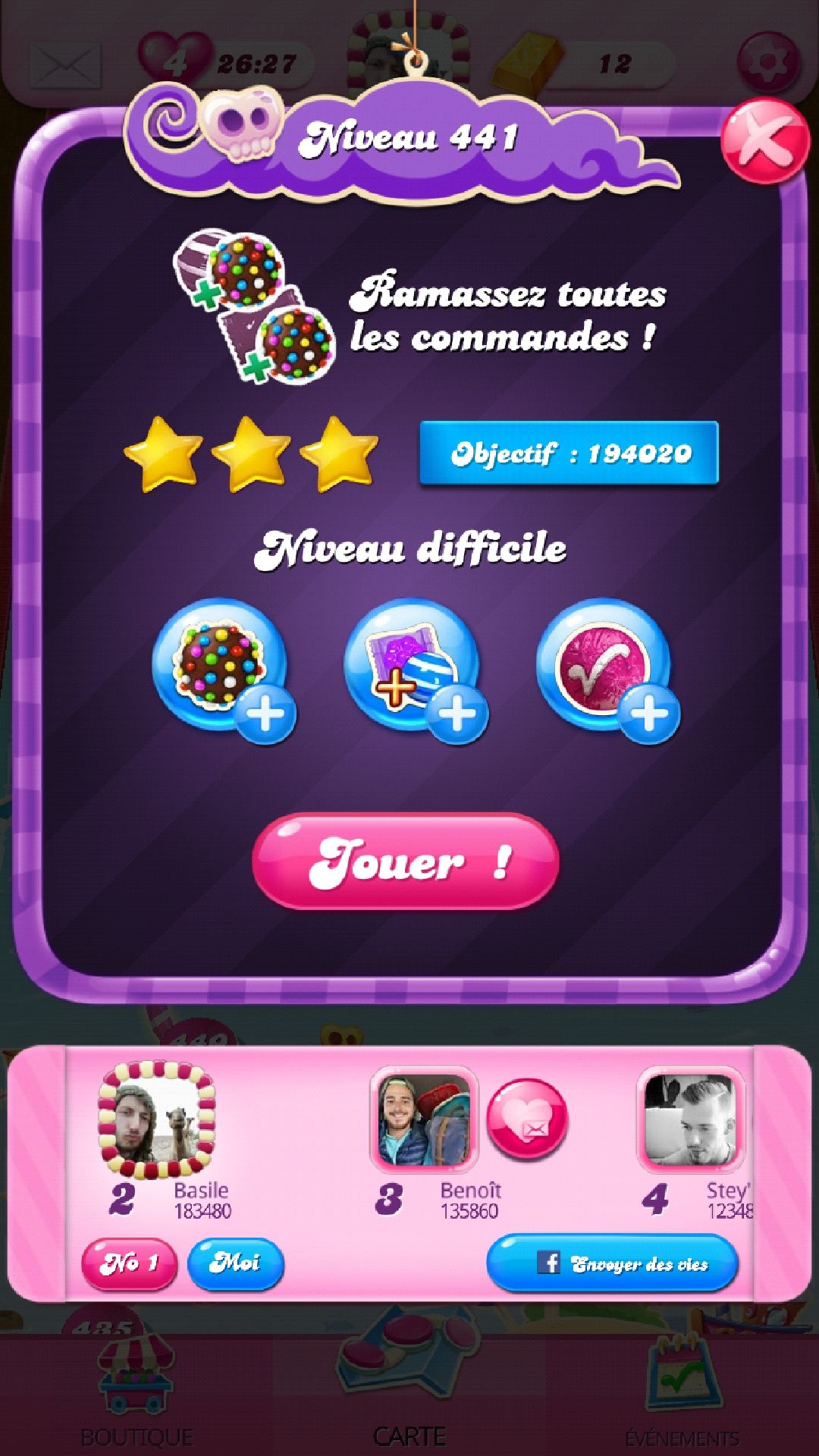Add the striped and wrapped candy booster

pyautogui.click(x=413, y=667)
